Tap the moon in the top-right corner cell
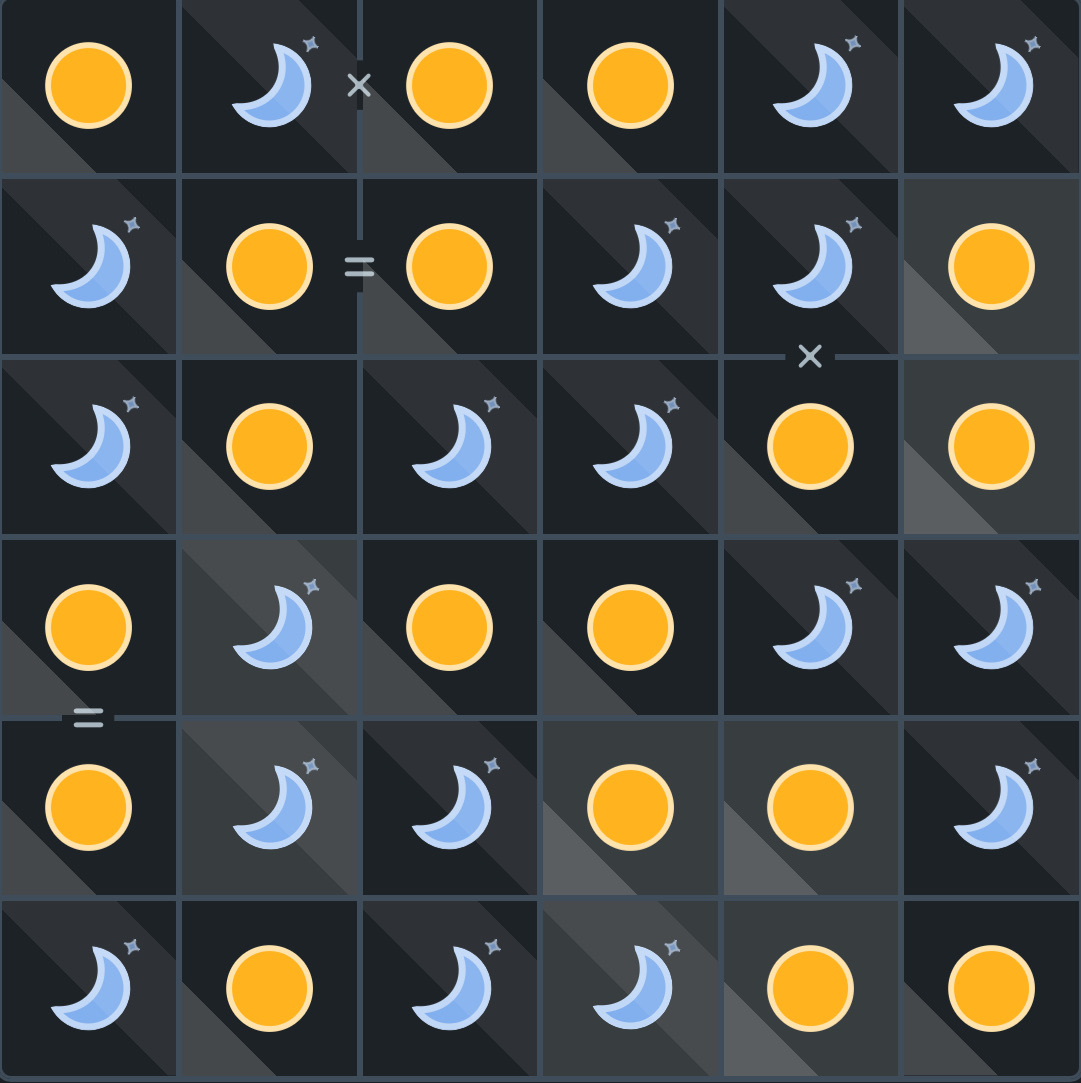 coord(992,86)
